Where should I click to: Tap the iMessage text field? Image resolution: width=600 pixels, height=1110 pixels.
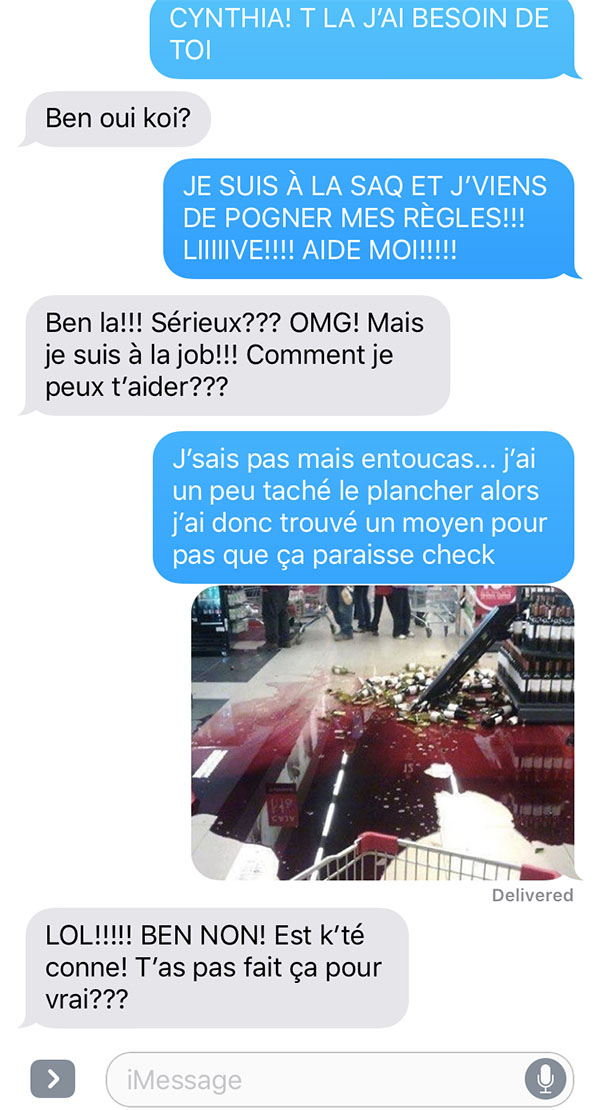pos(340,1080)
